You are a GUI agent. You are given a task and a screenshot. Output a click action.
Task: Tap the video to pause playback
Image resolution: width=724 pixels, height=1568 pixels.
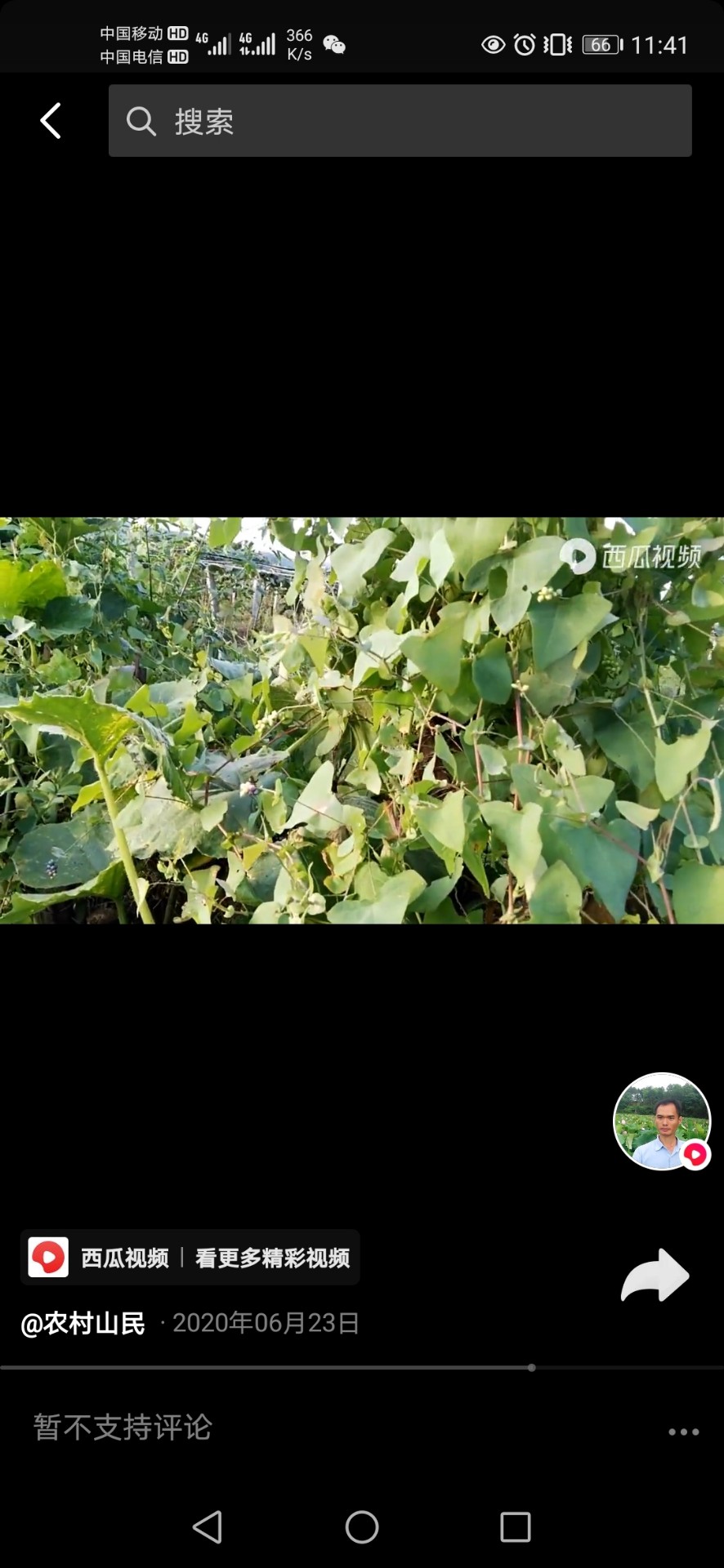tap(361, 720)
